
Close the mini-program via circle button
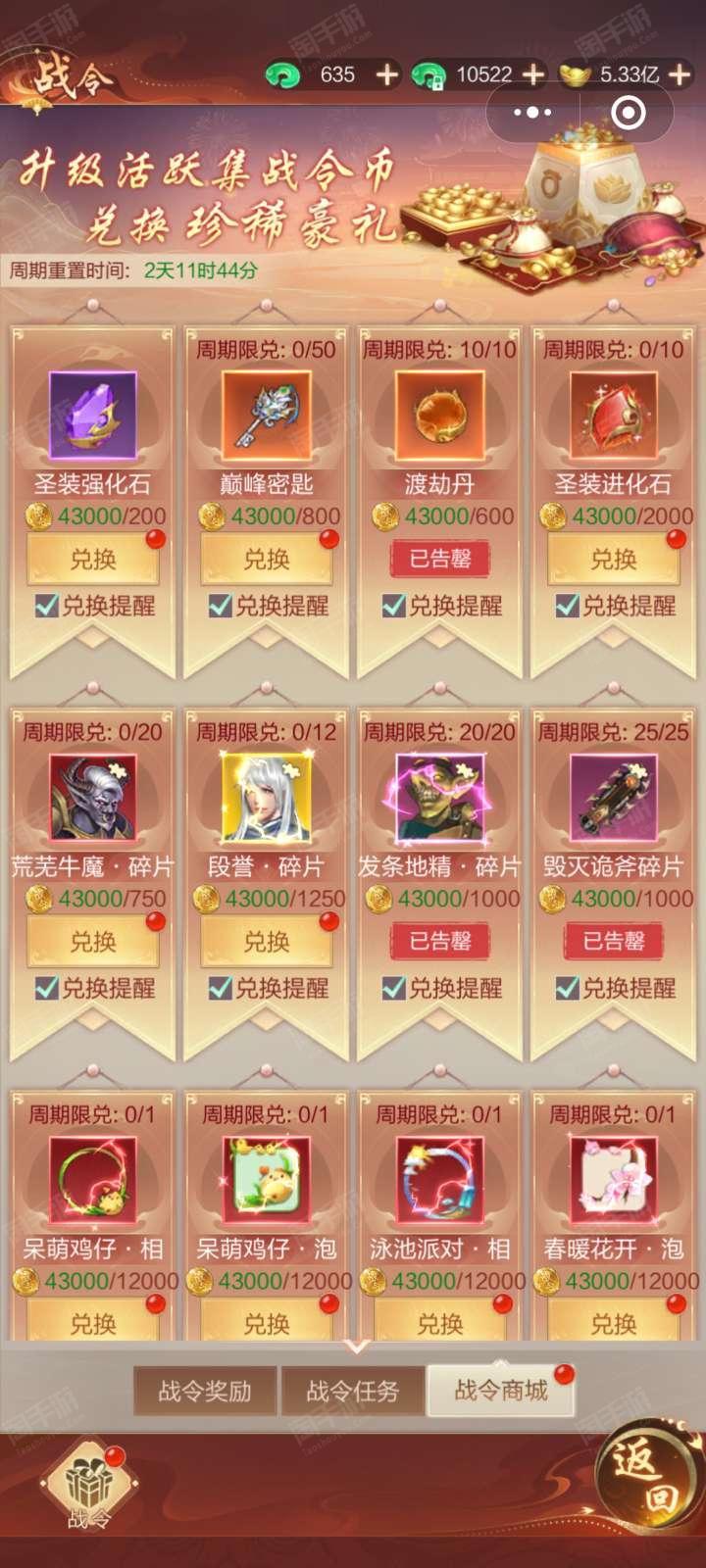click(x=628, y=113)
